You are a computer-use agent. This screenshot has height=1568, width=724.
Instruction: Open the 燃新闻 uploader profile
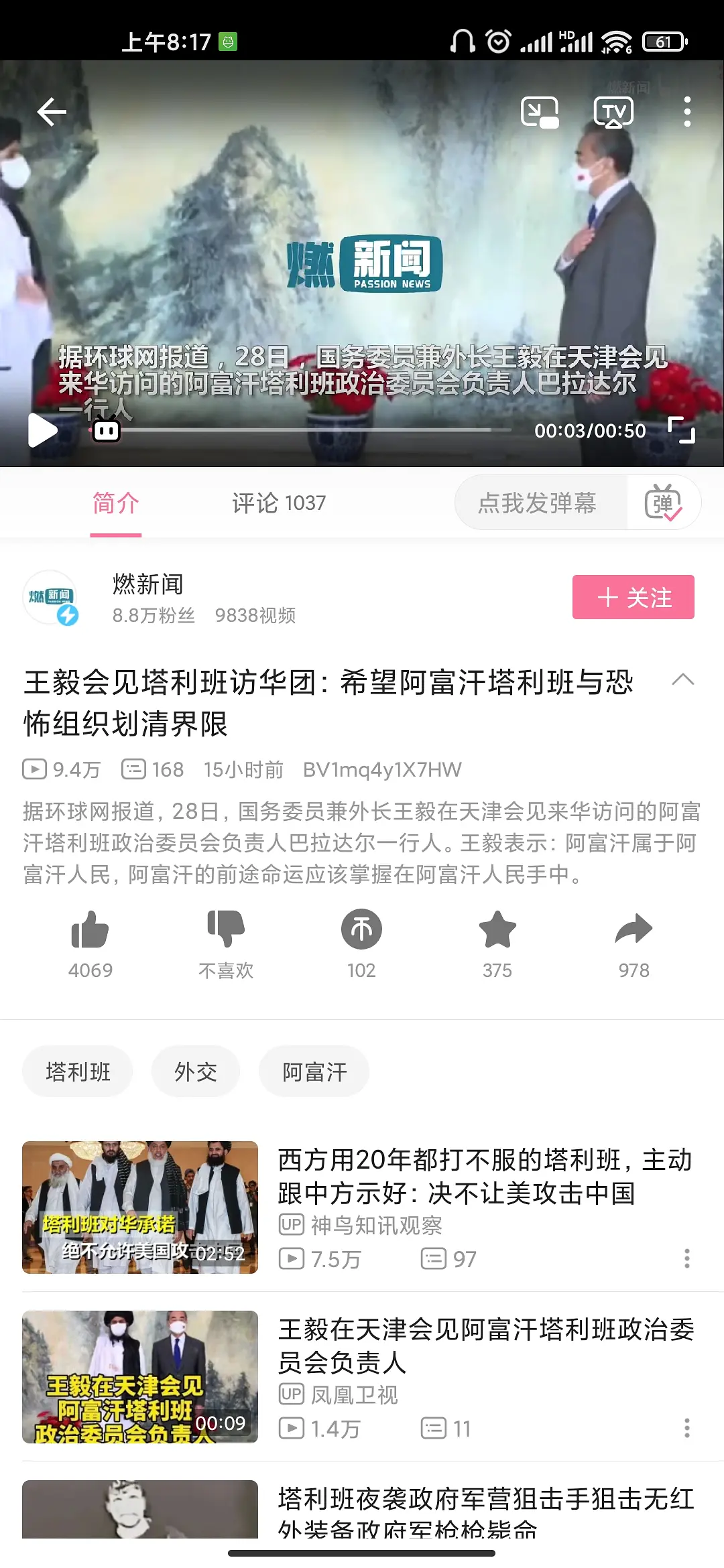pos(51,598)
